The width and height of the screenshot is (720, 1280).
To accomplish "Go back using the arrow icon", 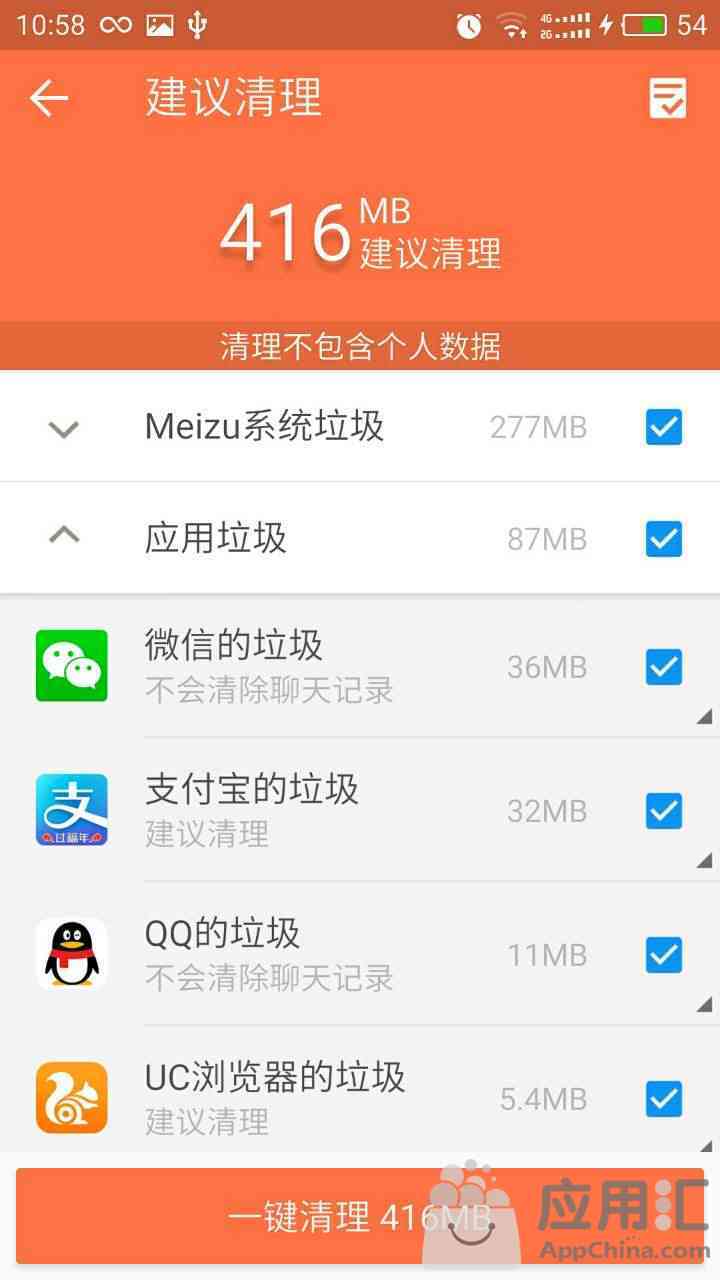I will [x=48, y=98].
